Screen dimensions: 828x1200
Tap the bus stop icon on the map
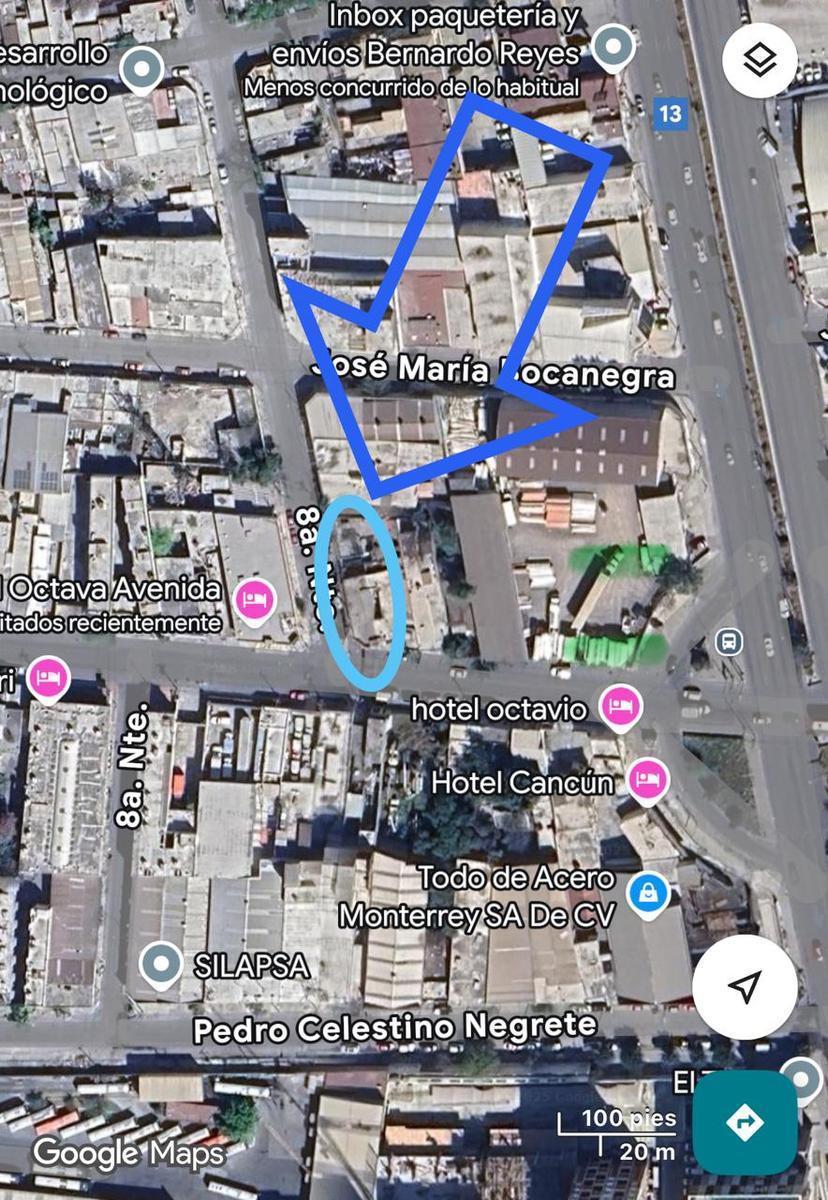click(x=729, y=641)
